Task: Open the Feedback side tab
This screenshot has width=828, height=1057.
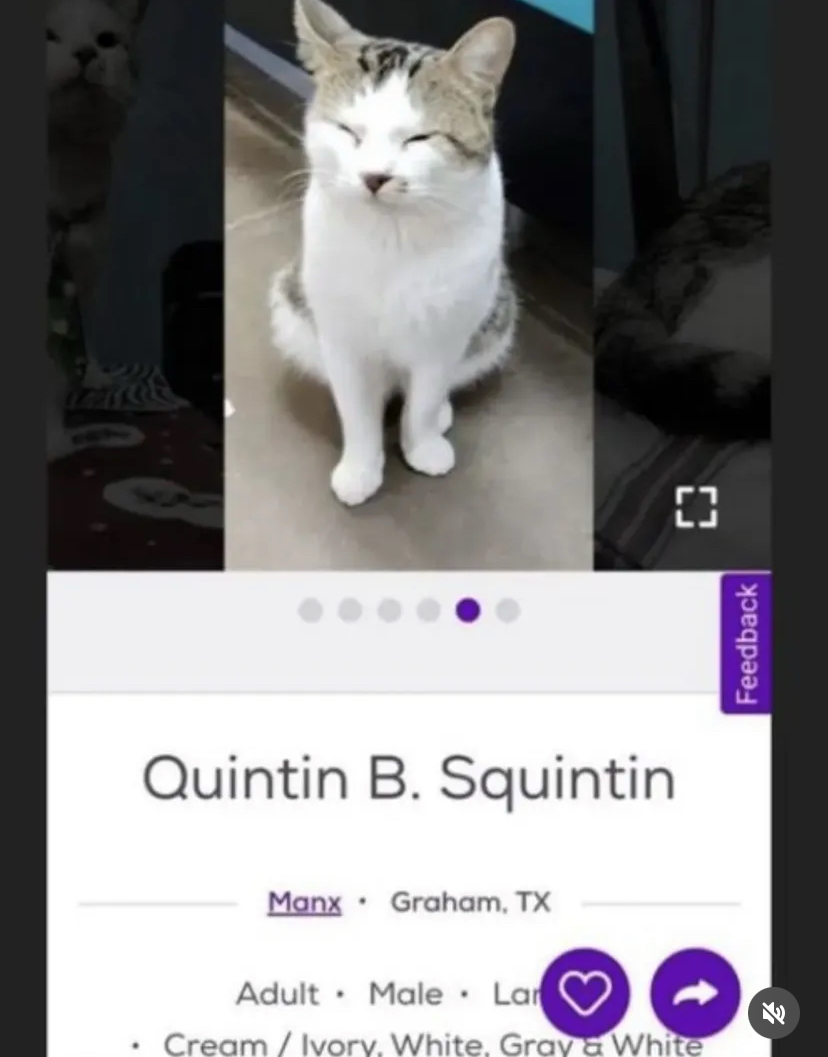Action: tap(746, 643)
